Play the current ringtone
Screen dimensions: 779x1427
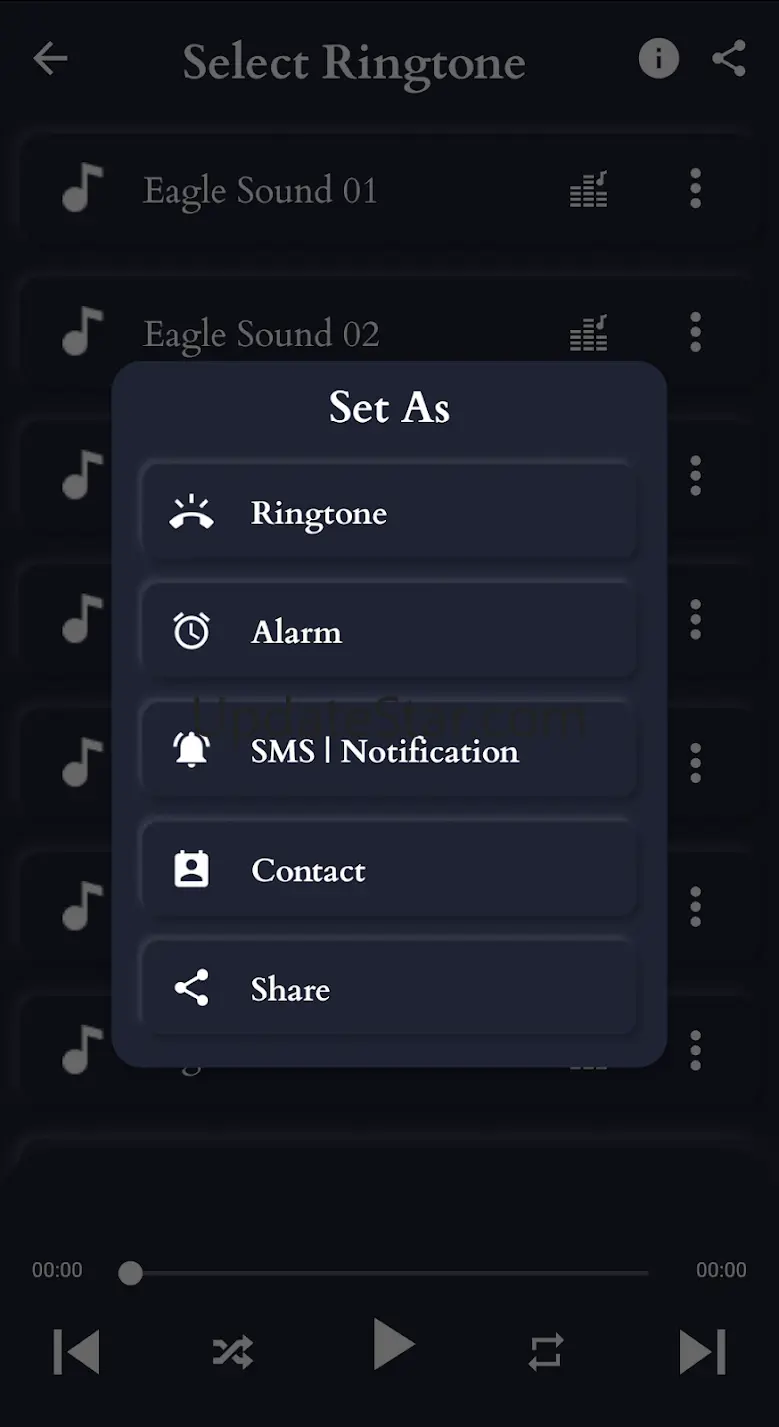click(392, 1343)
